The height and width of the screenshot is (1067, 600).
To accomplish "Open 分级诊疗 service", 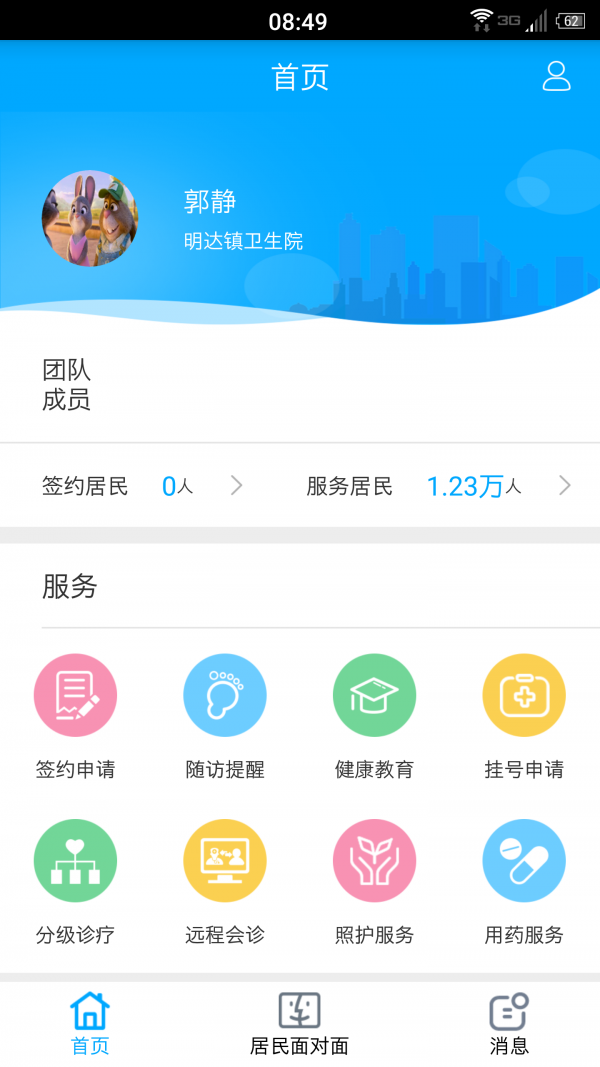I will coord(76,880).
